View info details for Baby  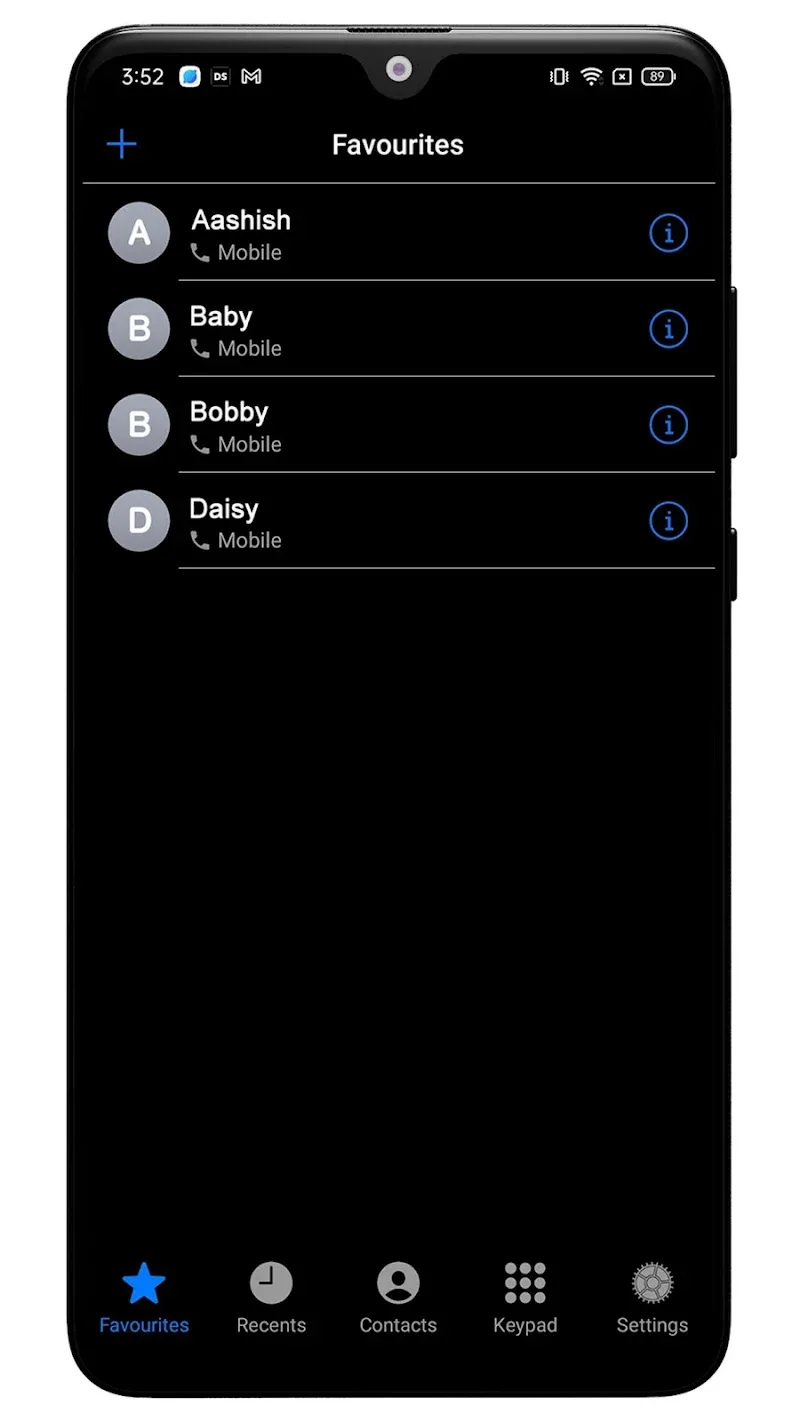668,329
